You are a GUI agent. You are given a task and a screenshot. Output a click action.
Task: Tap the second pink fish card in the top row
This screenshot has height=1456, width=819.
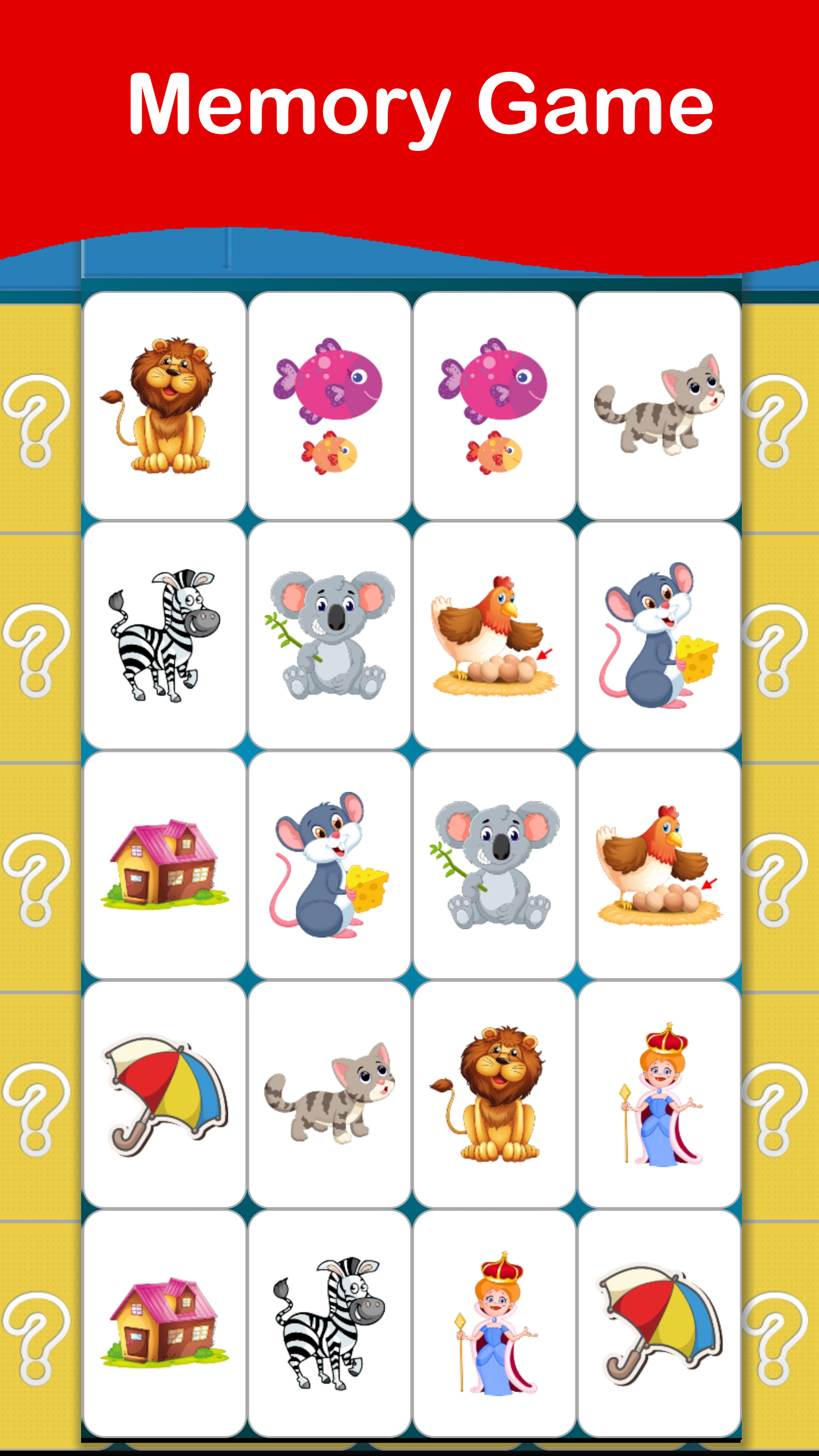(494, 405)
